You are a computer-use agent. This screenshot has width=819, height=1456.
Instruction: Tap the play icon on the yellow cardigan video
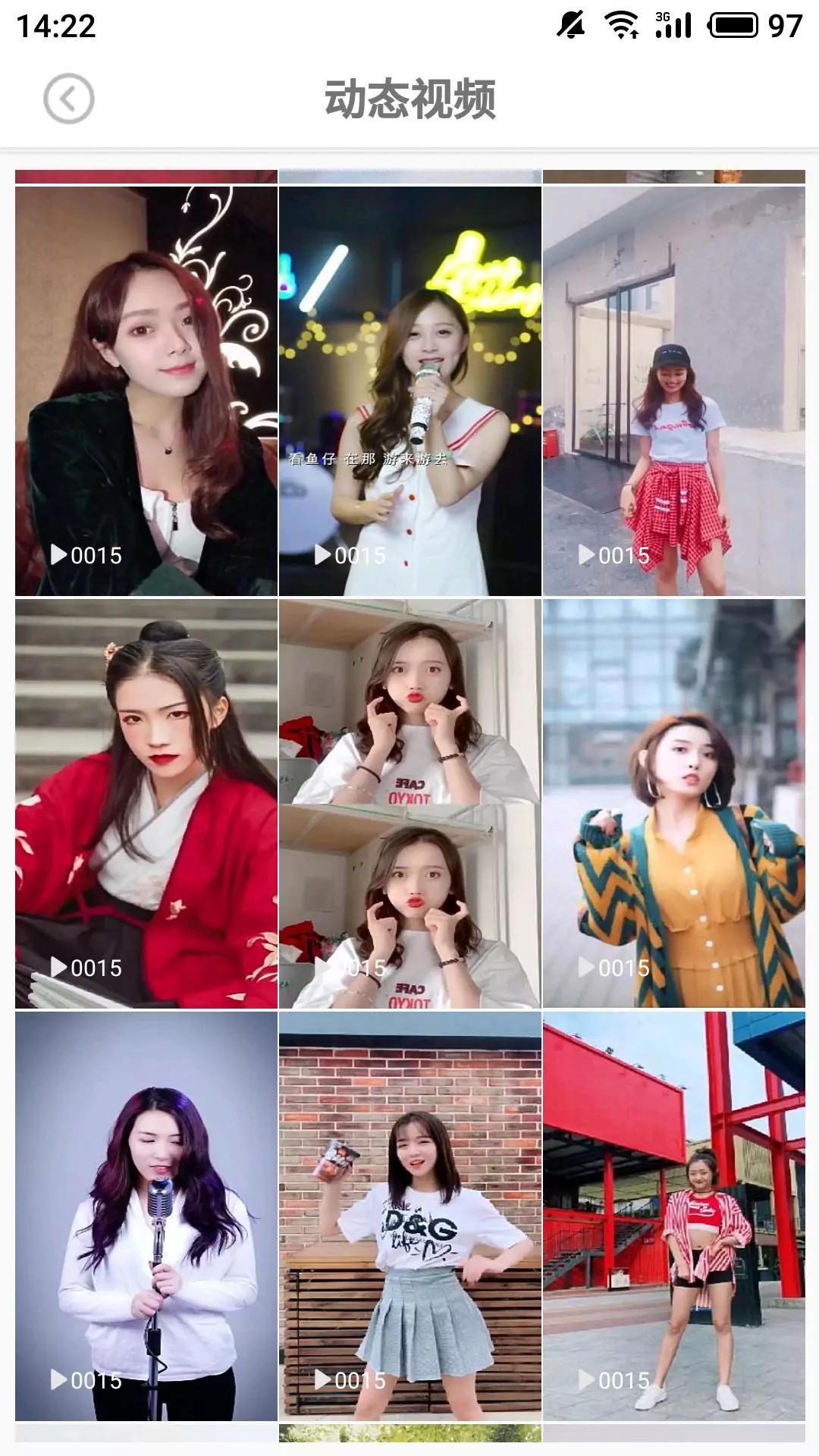tap(585, 967)
